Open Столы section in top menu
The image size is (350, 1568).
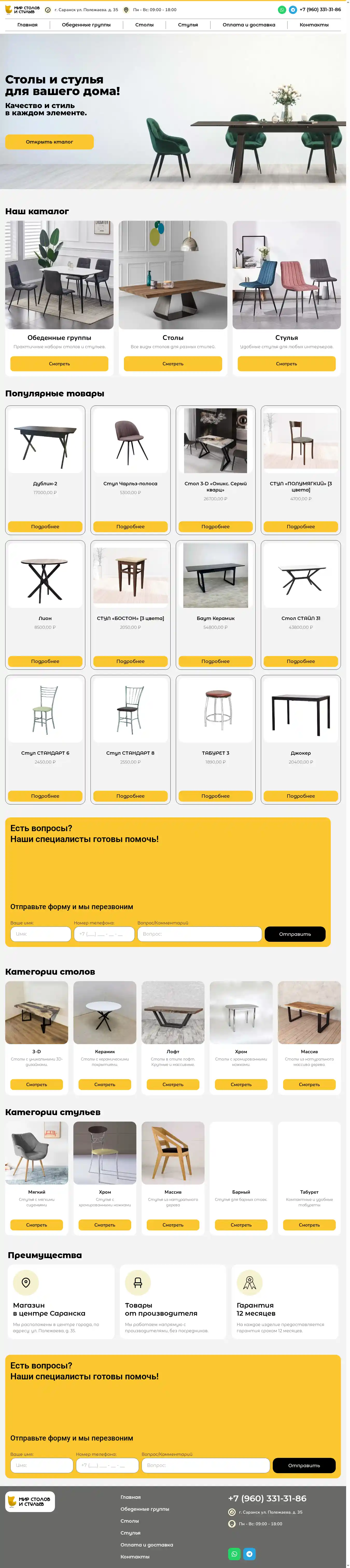144,25
